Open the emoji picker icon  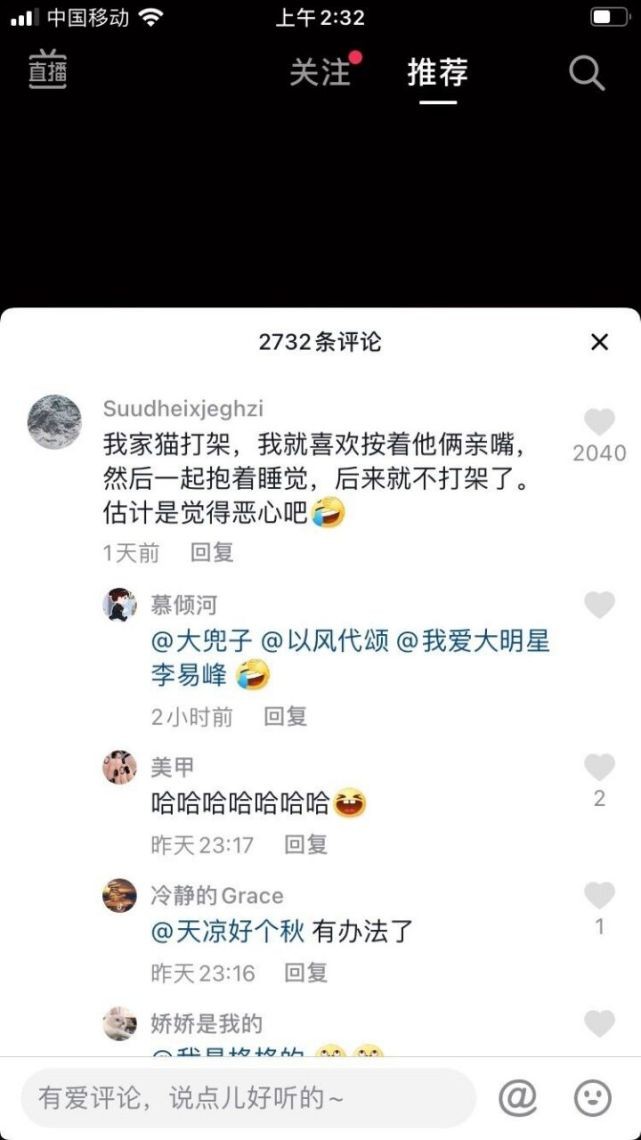592,1098
